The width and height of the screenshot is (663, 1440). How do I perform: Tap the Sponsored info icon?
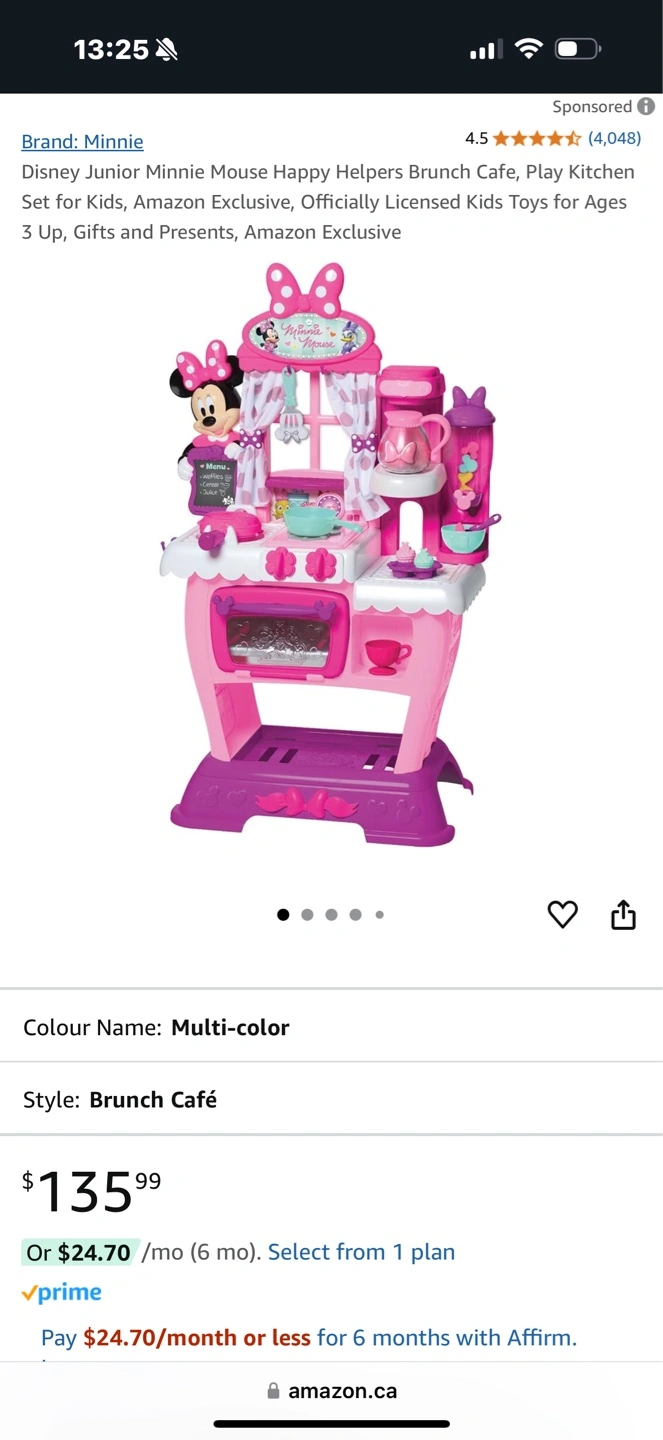(646, 106)
